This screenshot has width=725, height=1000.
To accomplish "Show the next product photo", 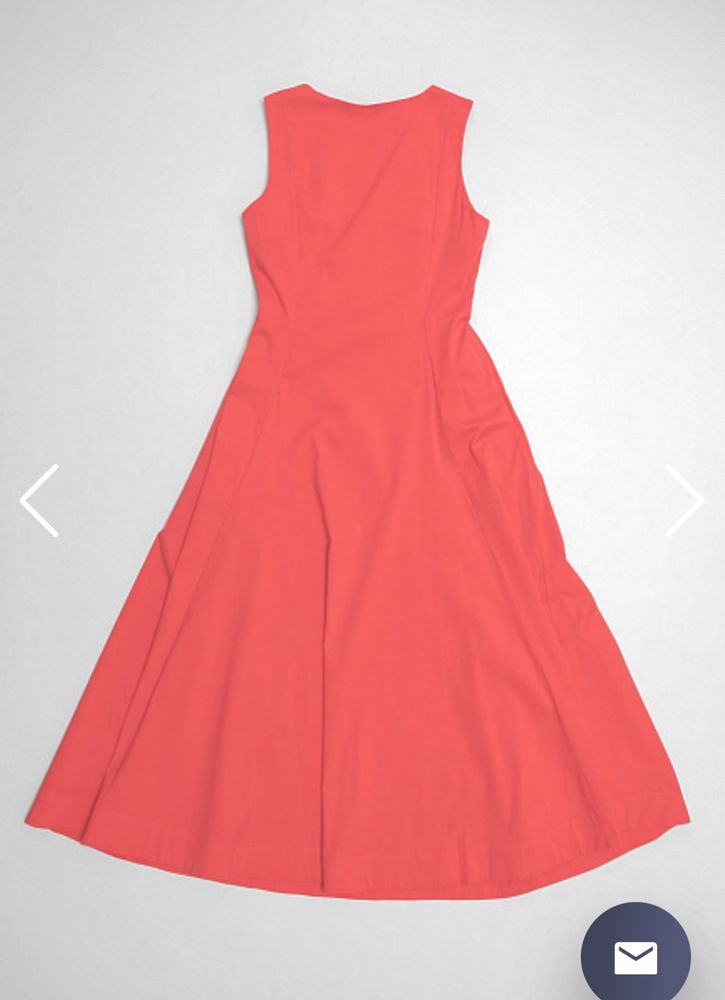I will point(684,500).
